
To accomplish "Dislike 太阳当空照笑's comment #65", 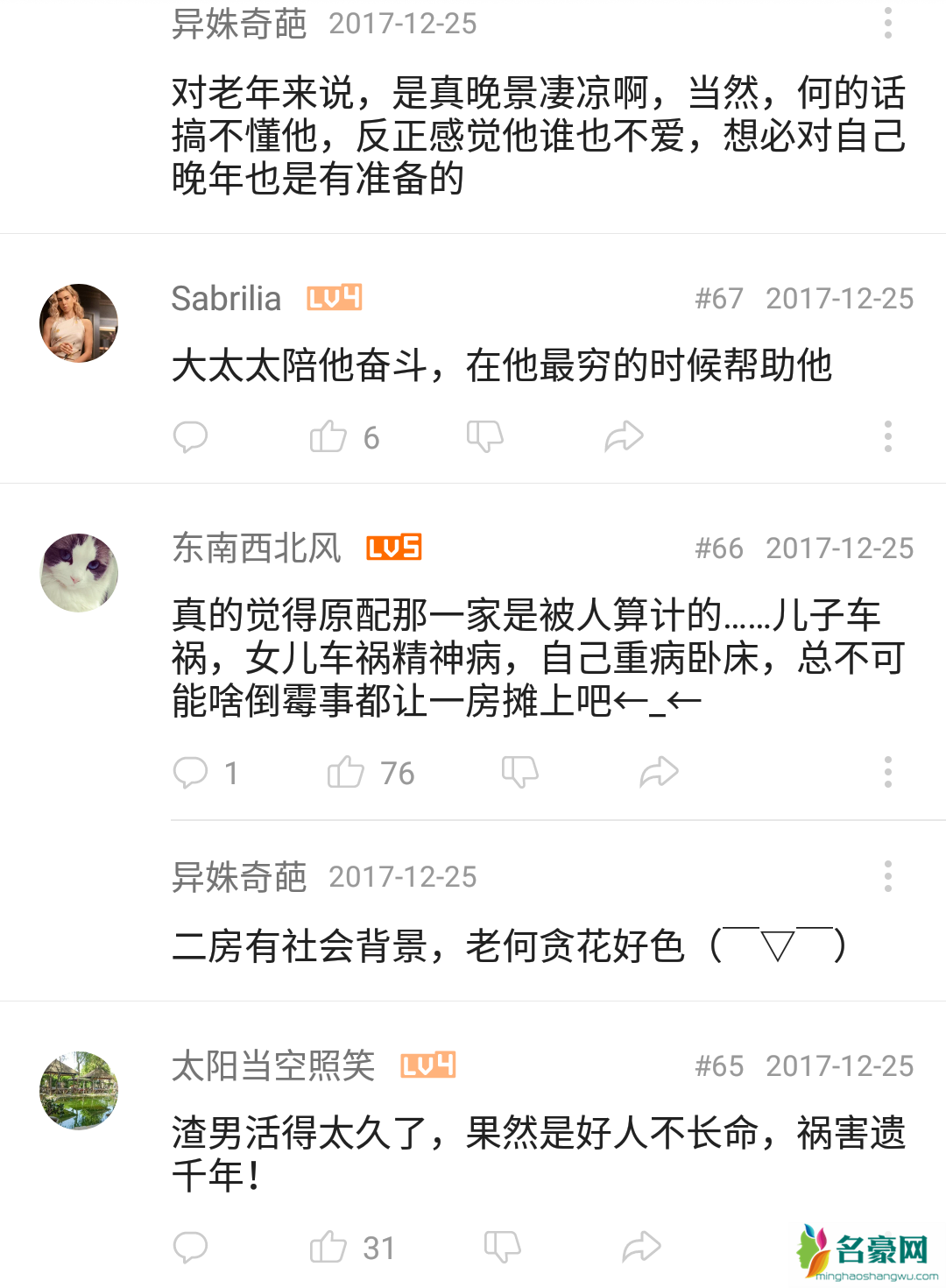I will pyautogui.click(x=502, y=1247).
